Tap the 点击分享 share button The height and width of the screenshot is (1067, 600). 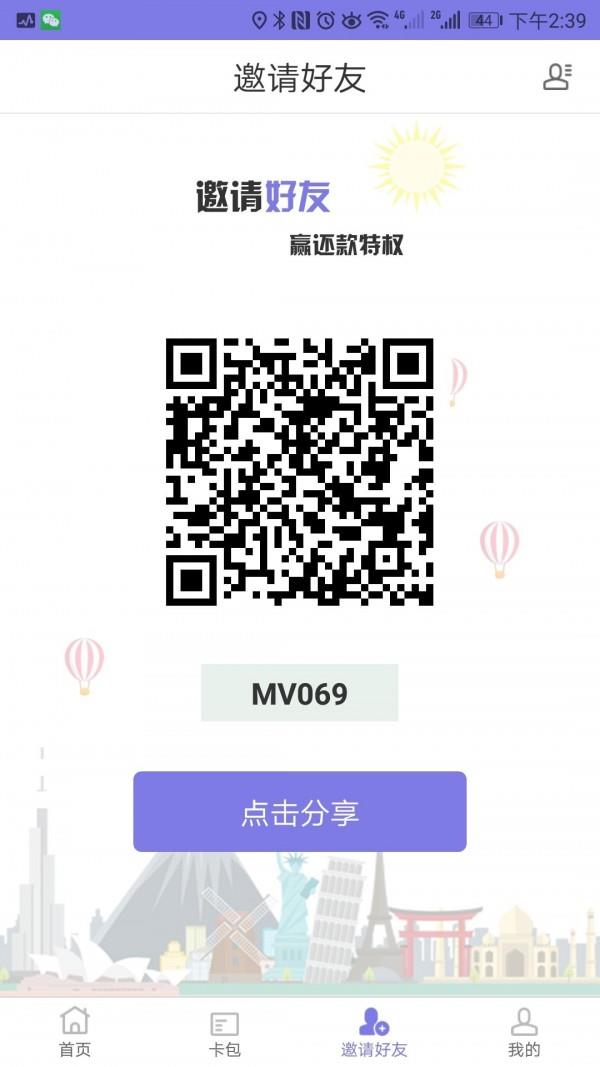[x=300, y=811]
